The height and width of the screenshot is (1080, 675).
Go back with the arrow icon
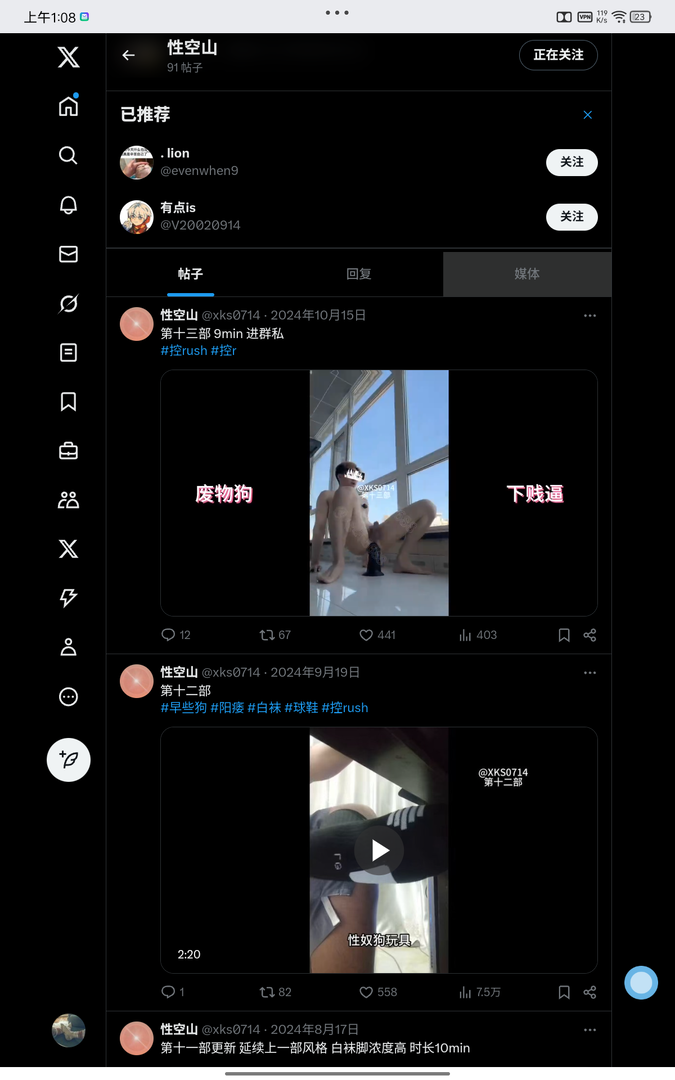128,56
